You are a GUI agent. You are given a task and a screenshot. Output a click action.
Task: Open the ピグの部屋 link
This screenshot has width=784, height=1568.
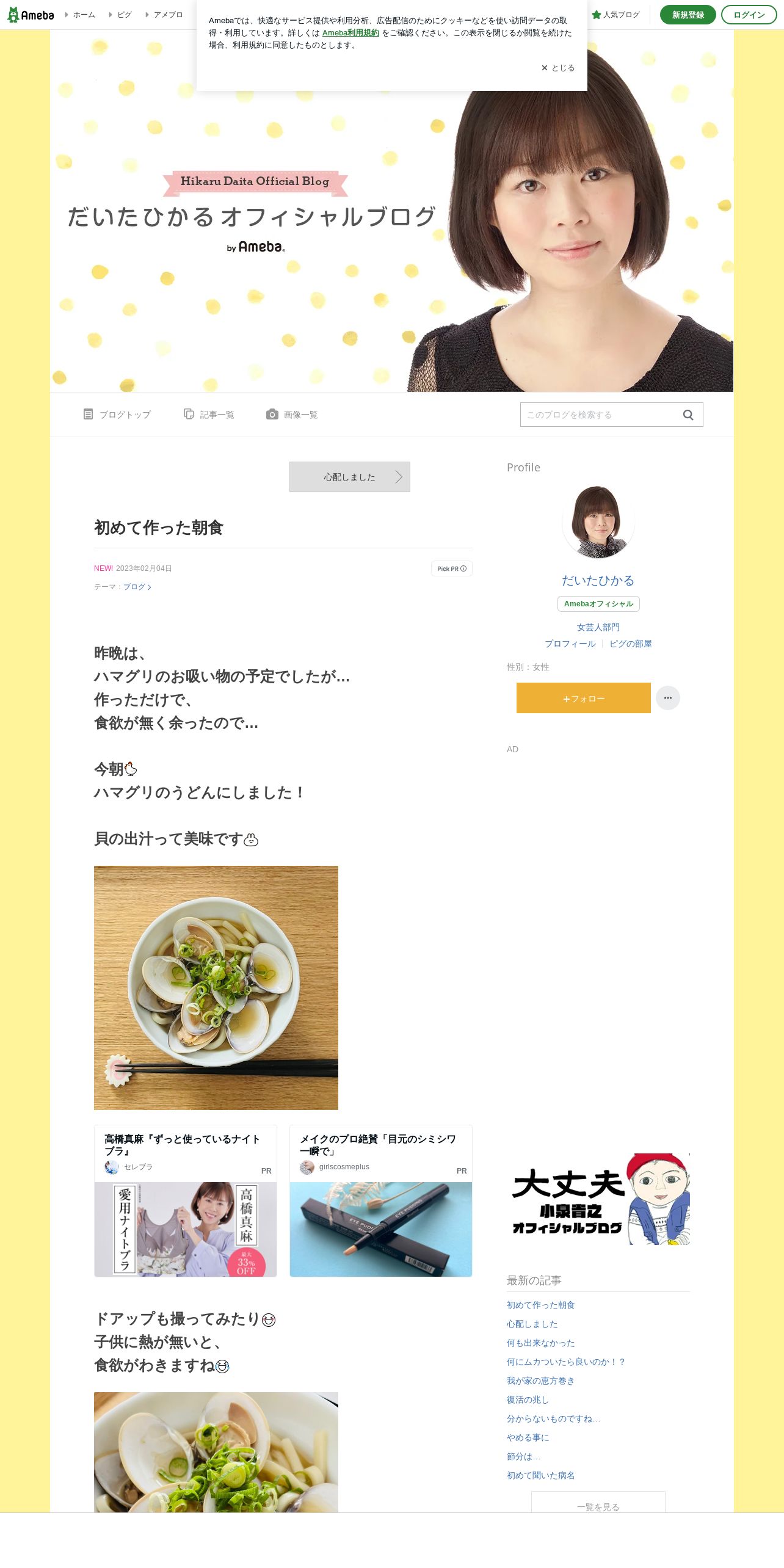point(631,644)
